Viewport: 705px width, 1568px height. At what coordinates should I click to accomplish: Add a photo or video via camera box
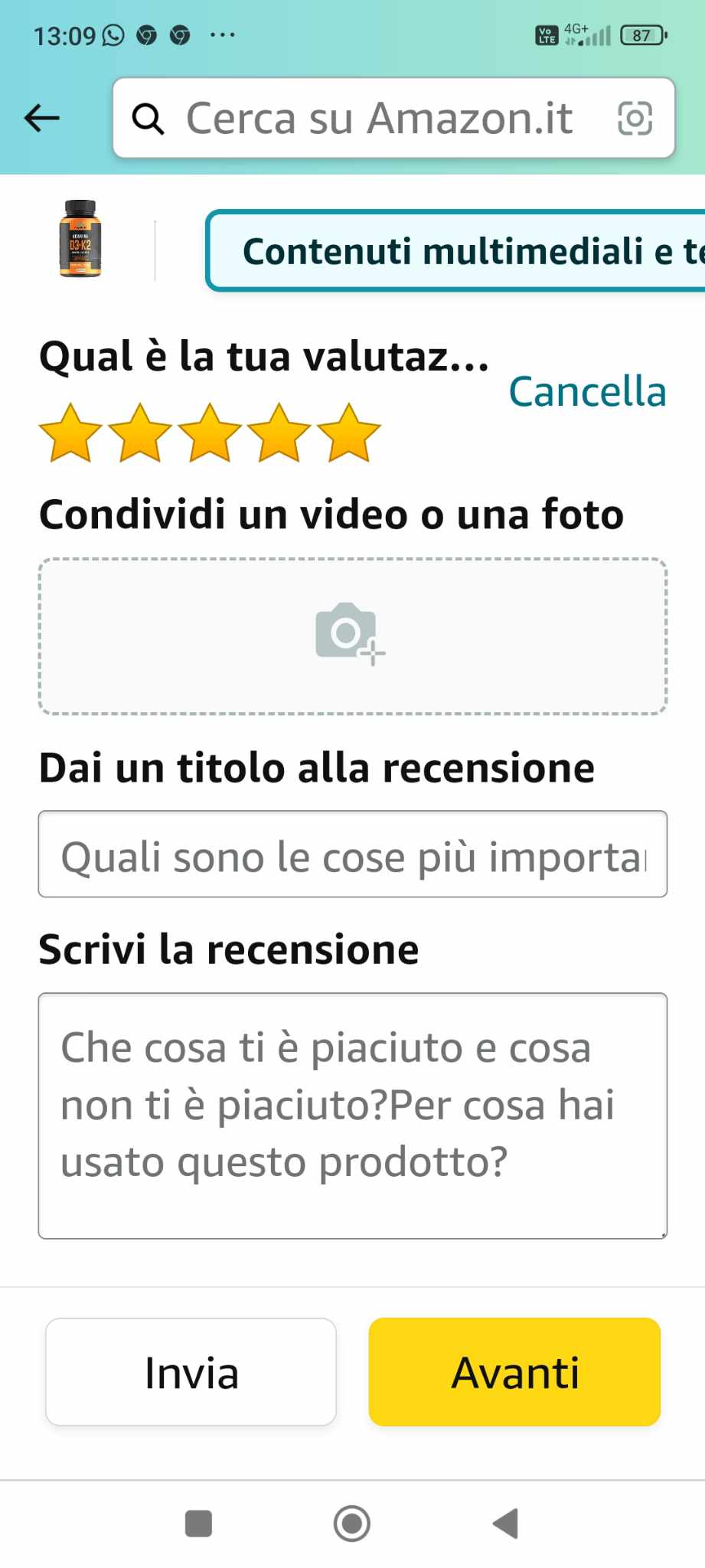tap(352, 635)
